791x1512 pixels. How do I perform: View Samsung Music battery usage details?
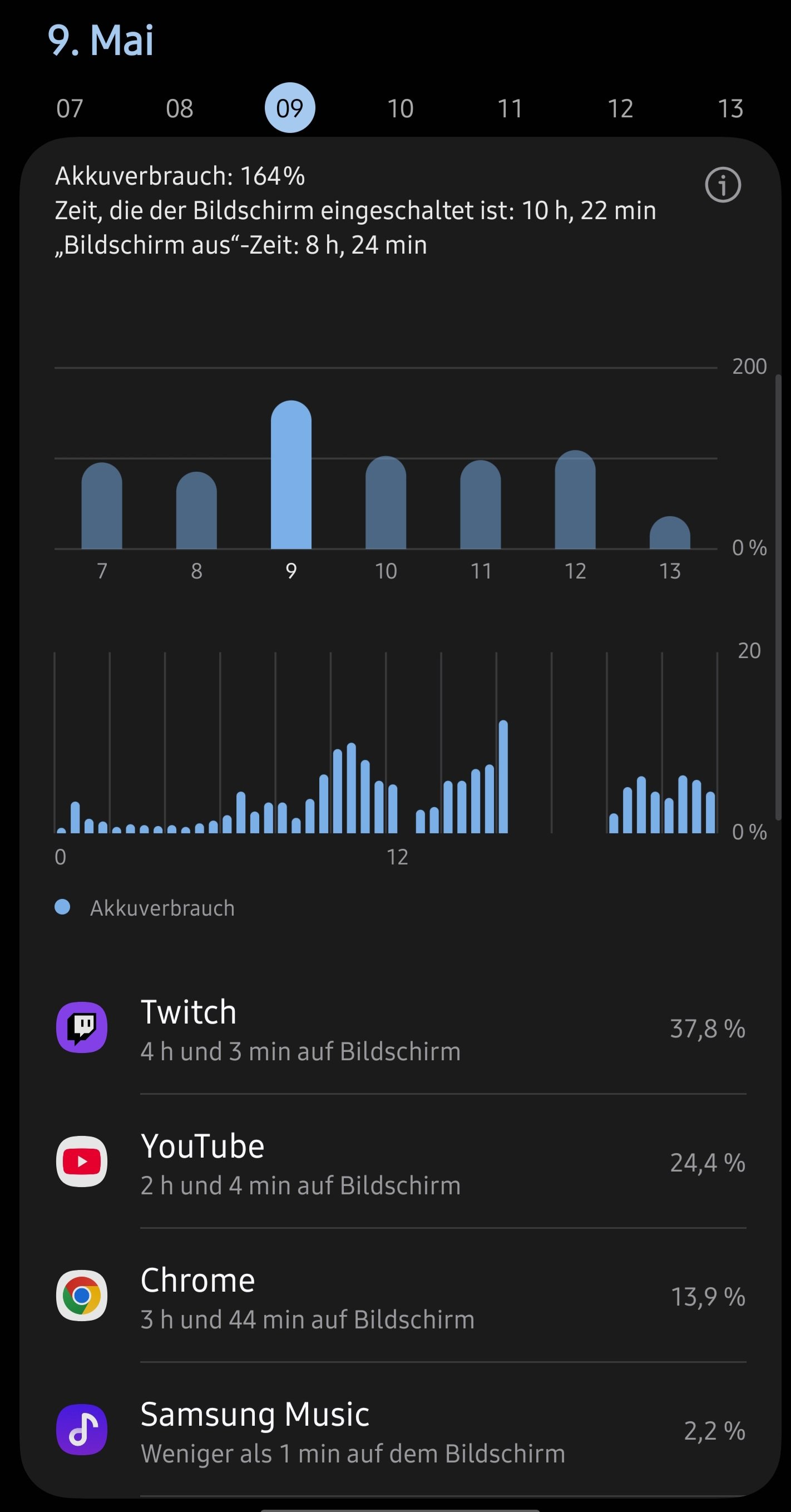pyautogui.click(x=400, y=1430)
